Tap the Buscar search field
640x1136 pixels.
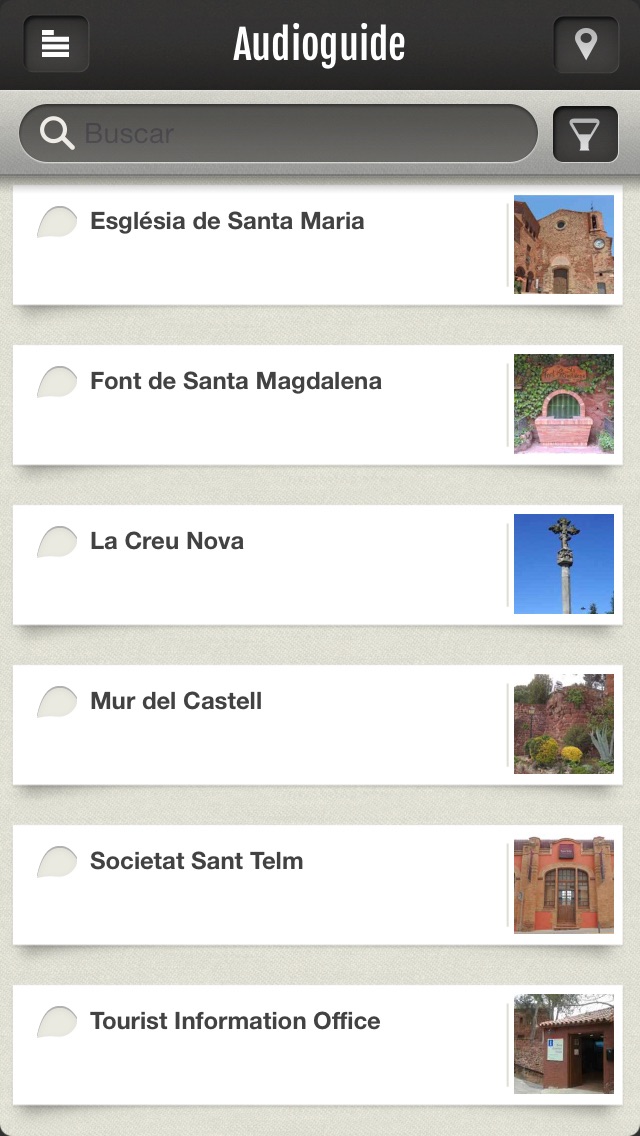(x=278, y=133)
